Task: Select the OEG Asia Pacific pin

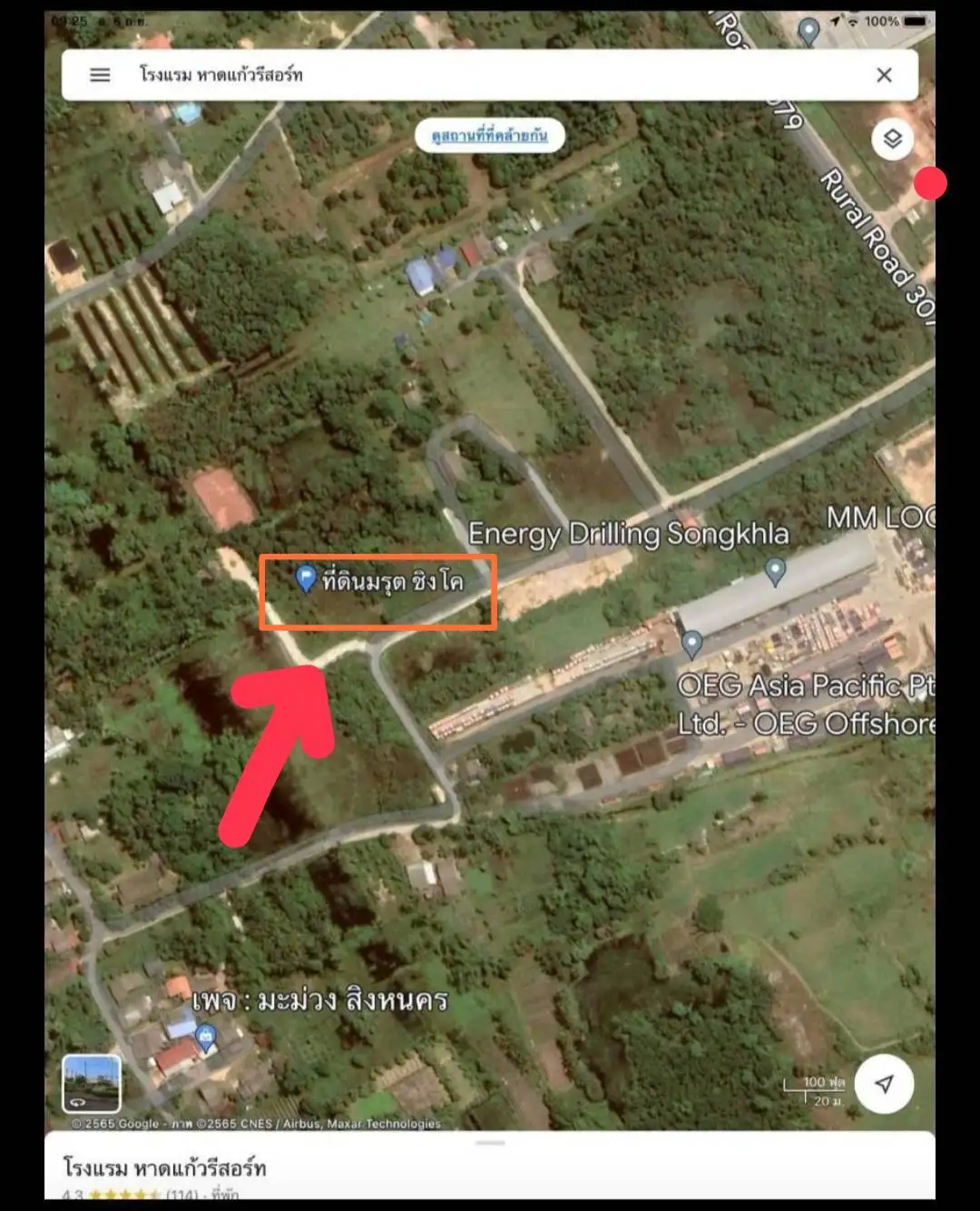Action: (x=691, y=645)
